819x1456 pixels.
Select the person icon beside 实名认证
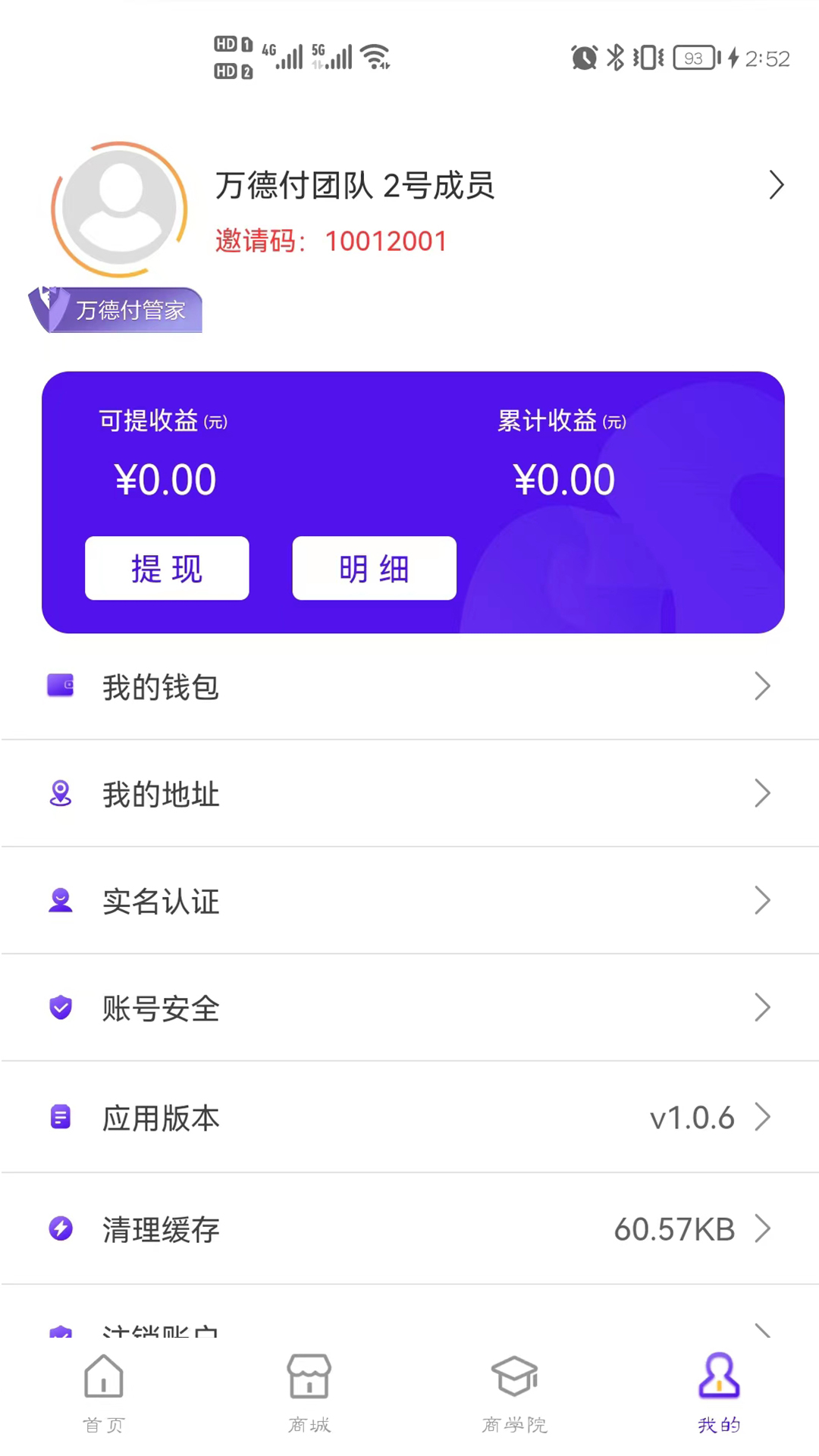point(60,901)
